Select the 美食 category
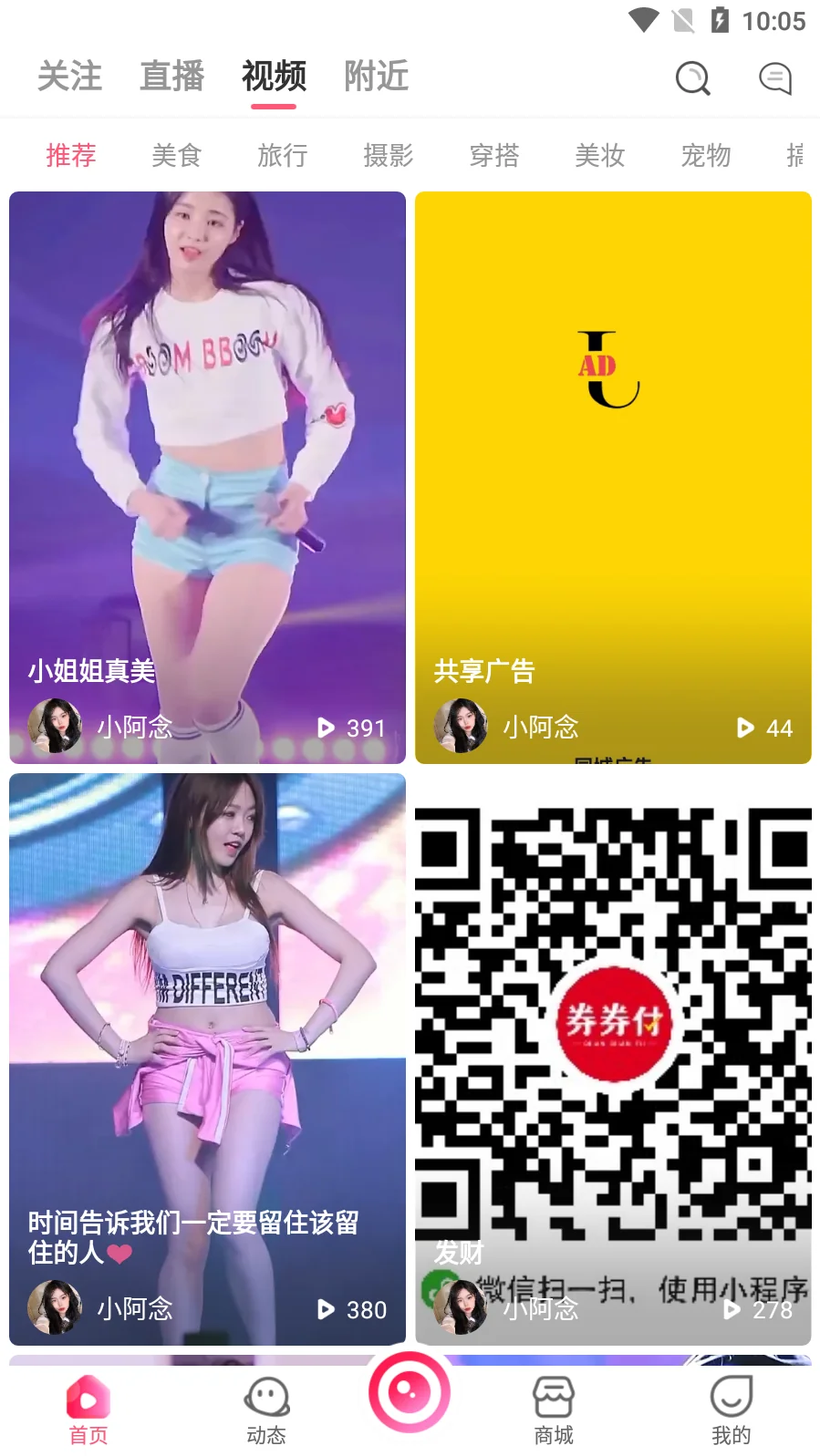 176,156
